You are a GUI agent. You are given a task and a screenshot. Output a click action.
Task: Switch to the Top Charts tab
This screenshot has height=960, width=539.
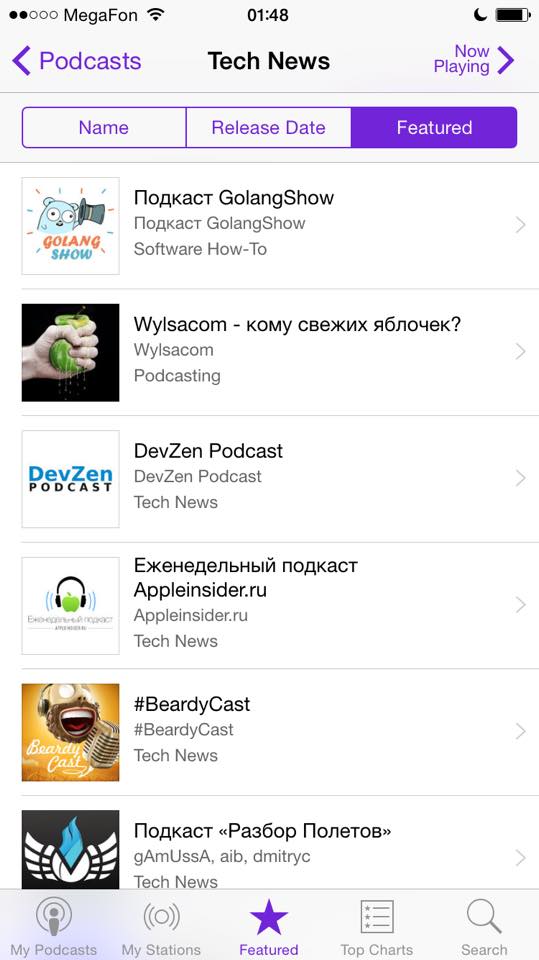tap(377, 925)
